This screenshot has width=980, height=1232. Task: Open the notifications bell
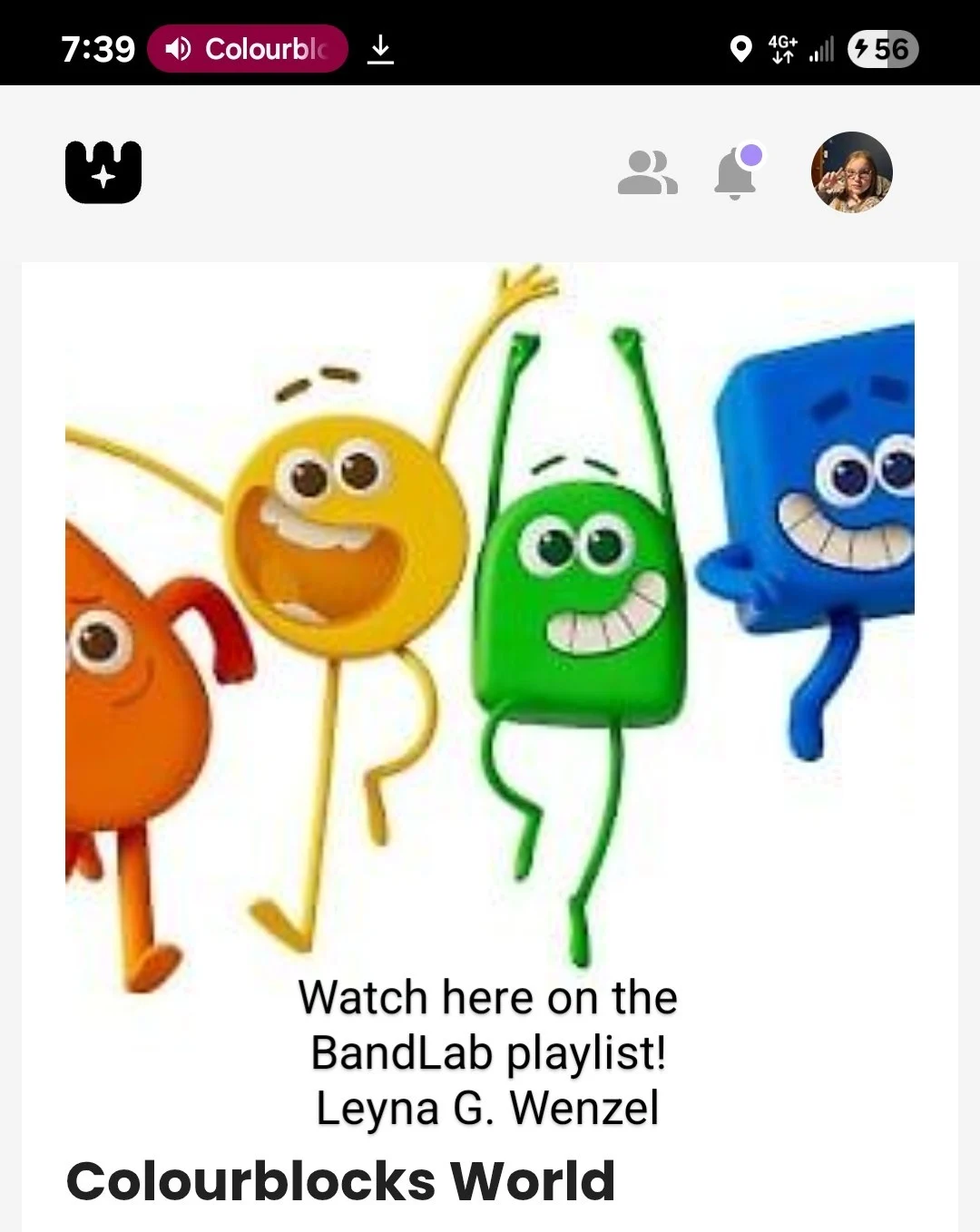pyautogui.click(x=736, y=172)
